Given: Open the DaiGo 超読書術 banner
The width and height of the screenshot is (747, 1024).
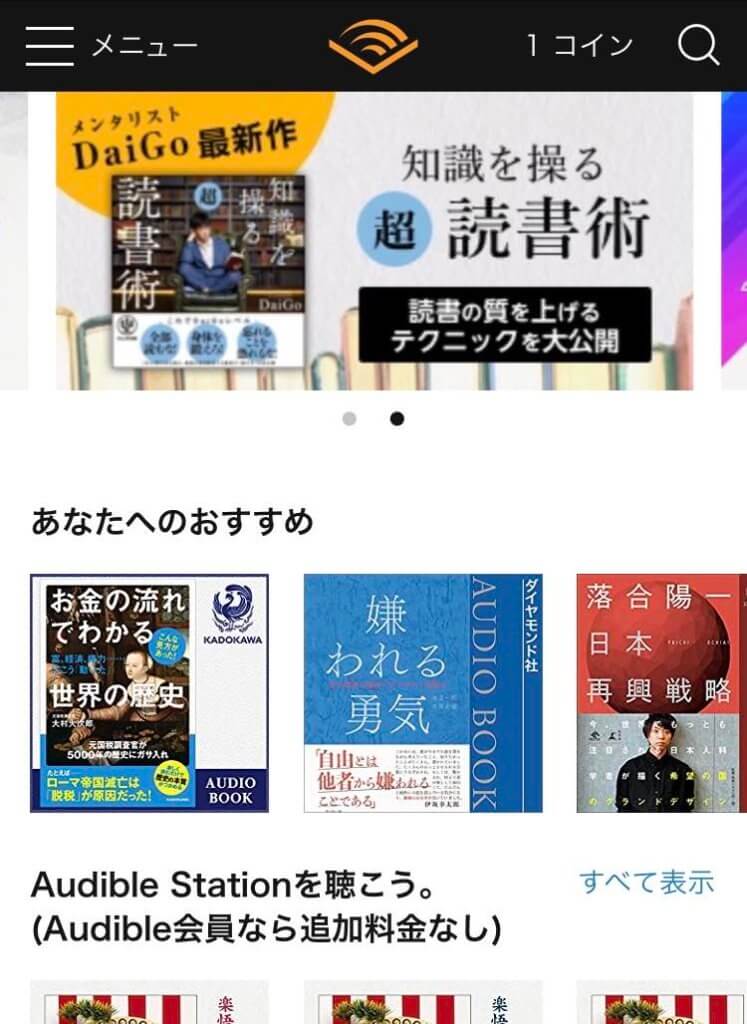Looking at the screenshot, I should [x=374, y=240].
